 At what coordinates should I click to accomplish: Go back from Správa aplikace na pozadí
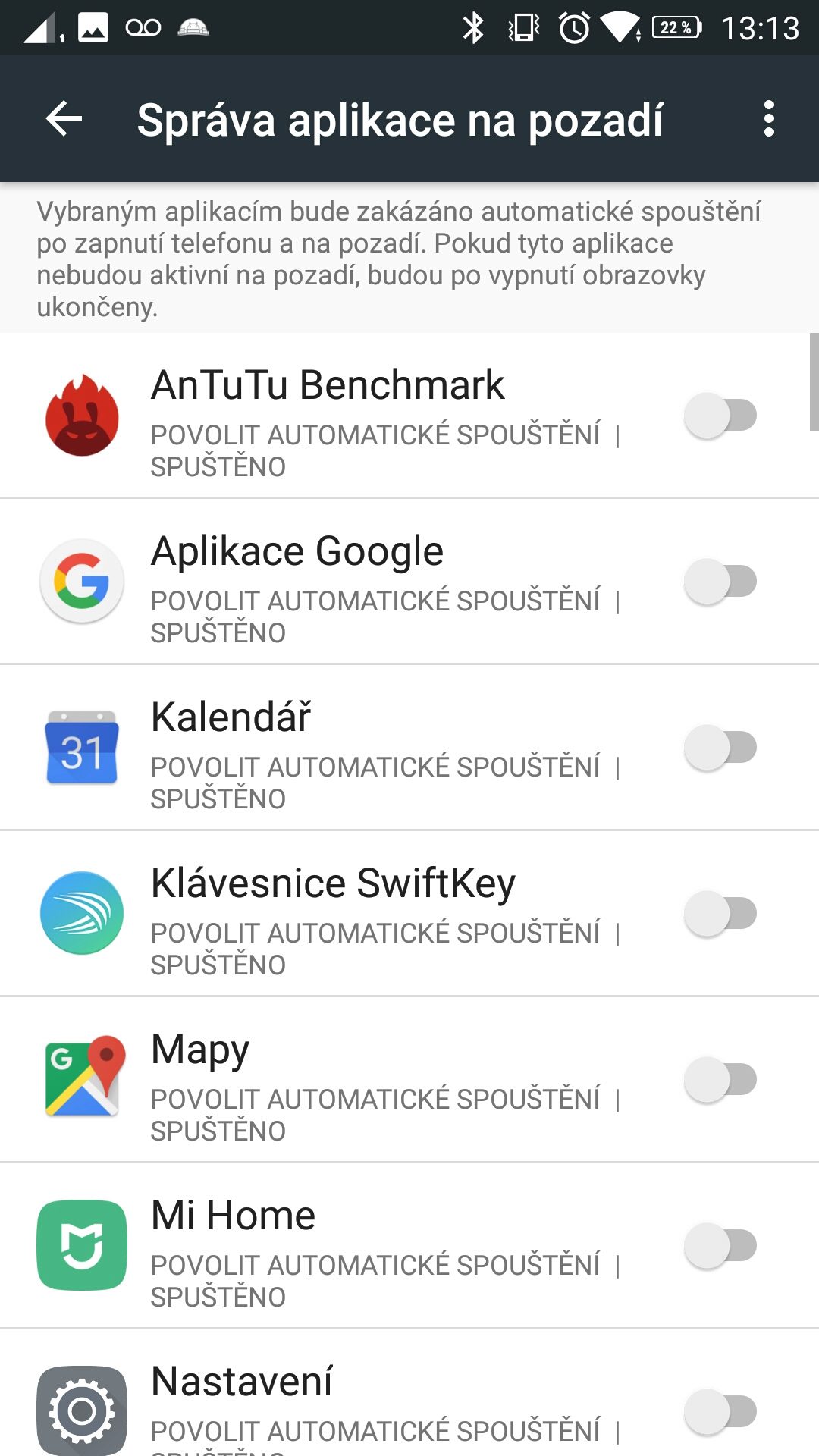coord(64,119)
